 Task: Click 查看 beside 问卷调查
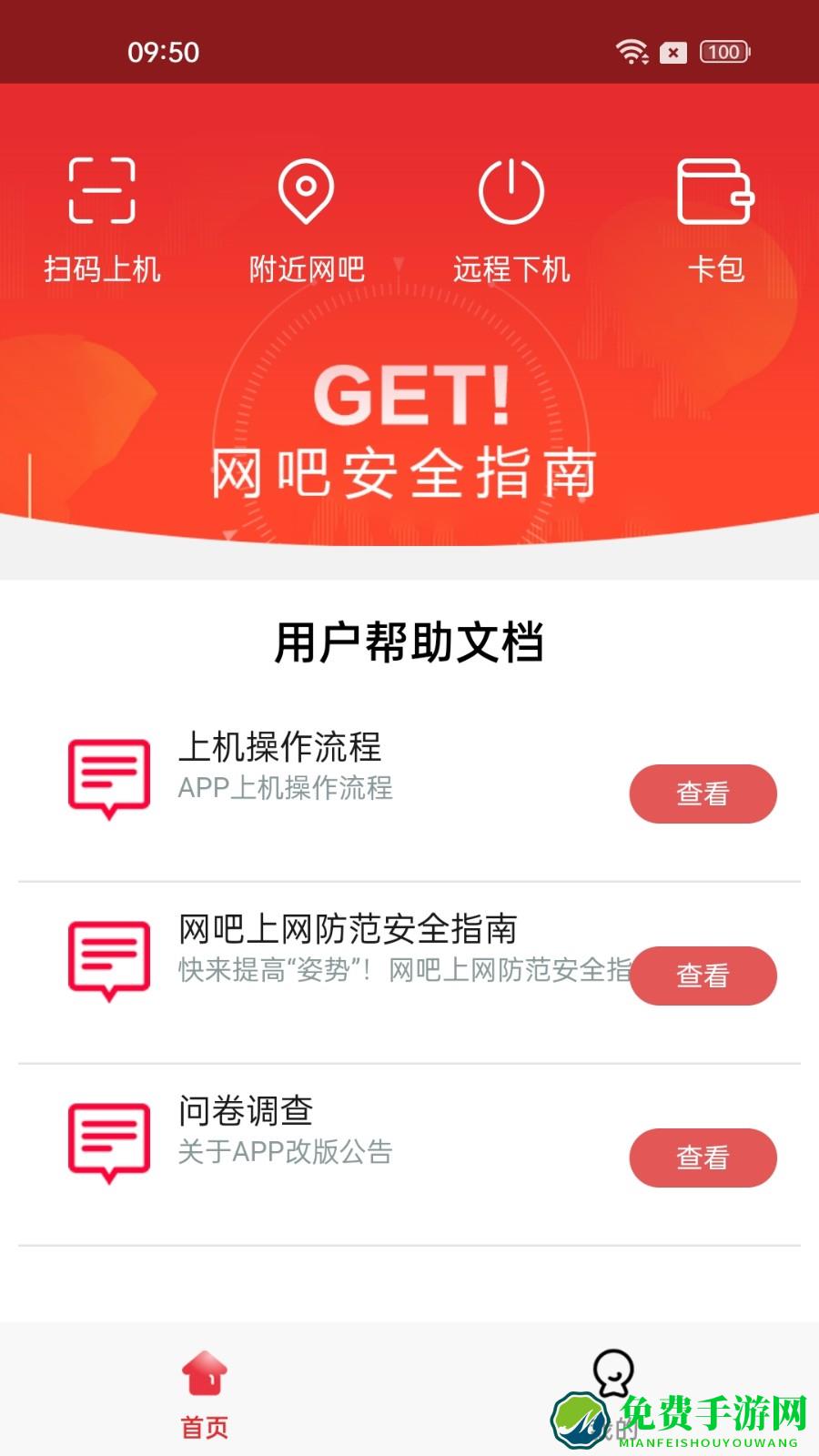(701, 1158)
